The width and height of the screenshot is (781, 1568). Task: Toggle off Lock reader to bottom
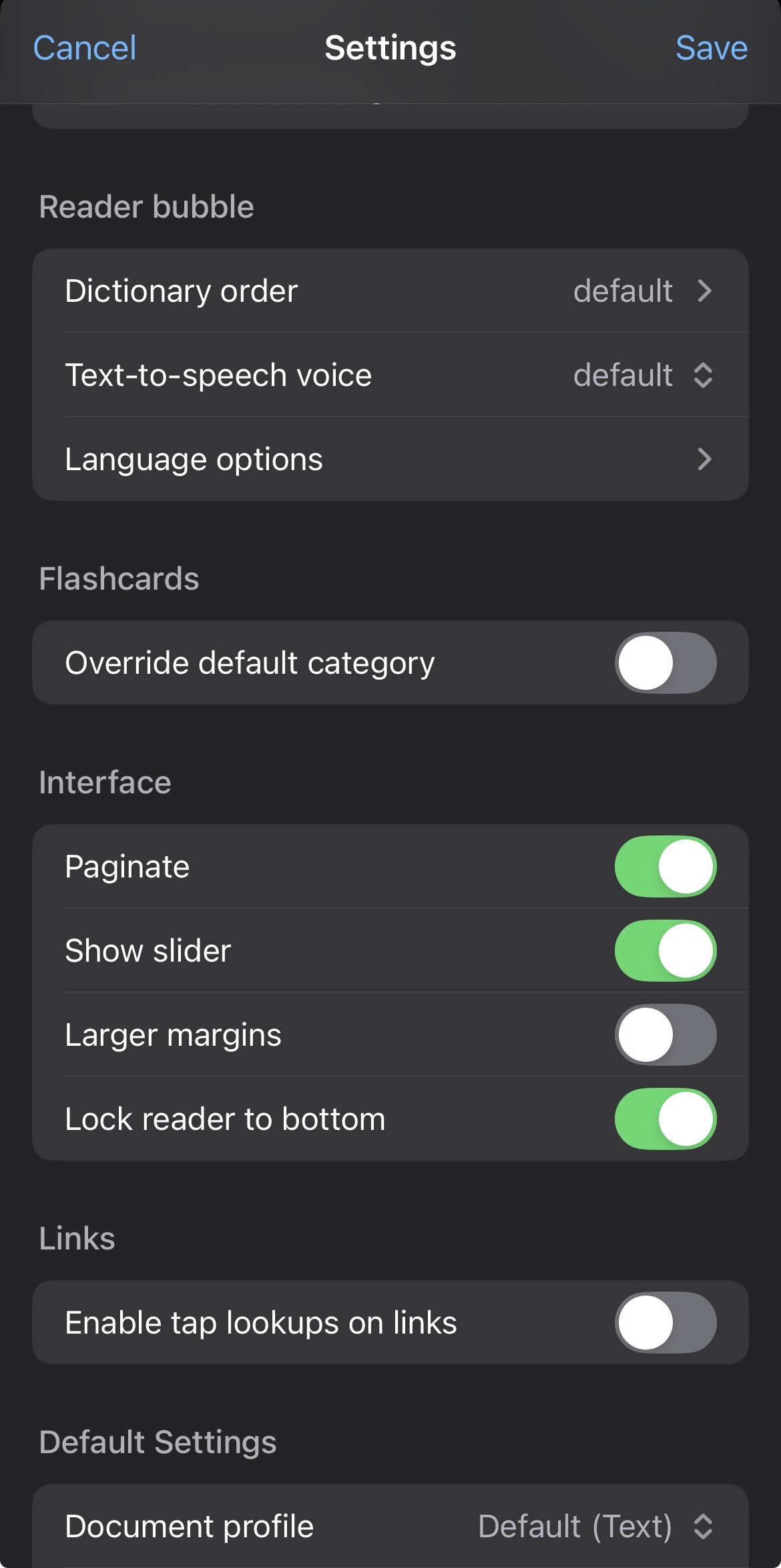[665, 1119]
